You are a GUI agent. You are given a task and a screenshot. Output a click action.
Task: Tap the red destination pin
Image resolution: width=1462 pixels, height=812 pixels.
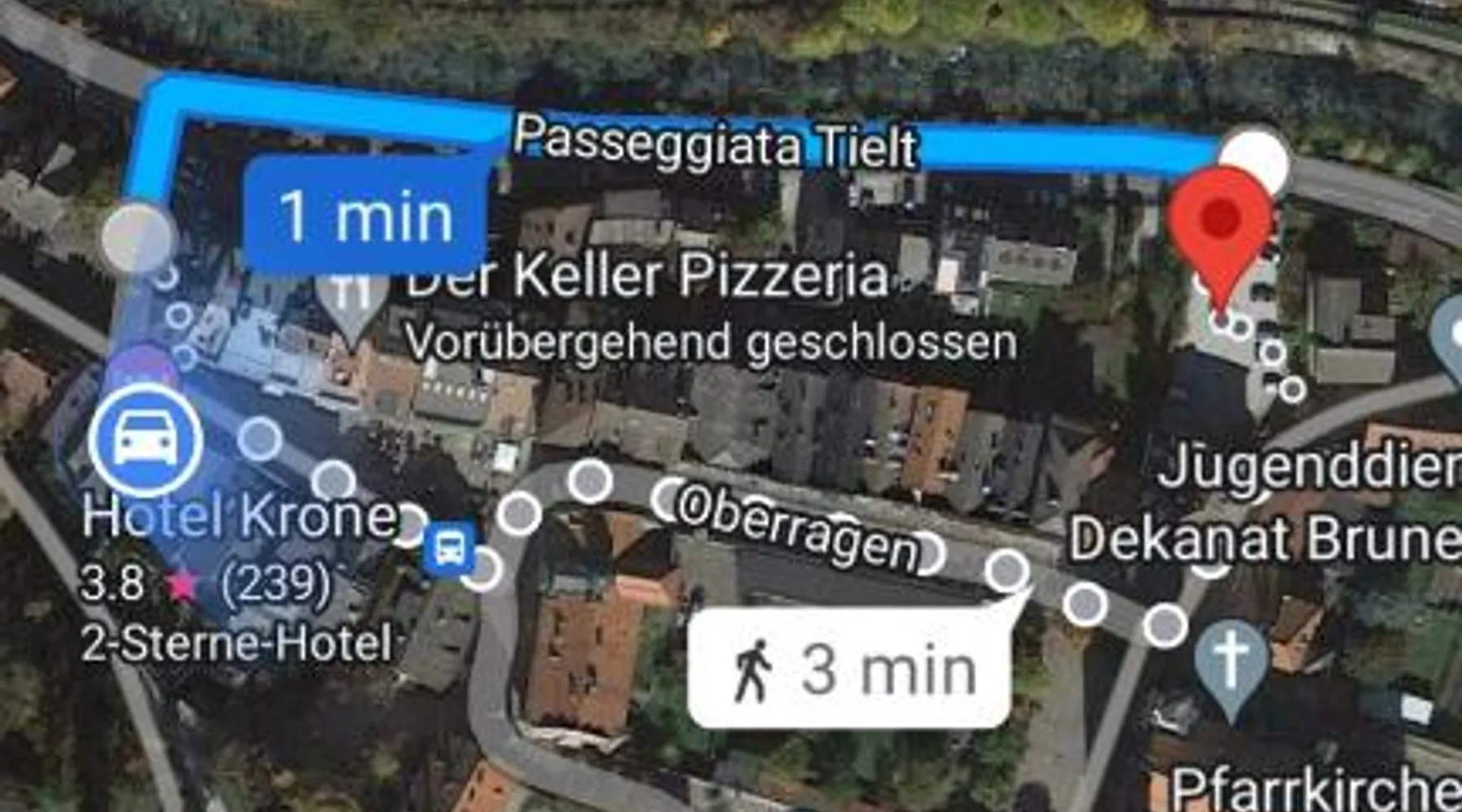(x=1219, y=227)
